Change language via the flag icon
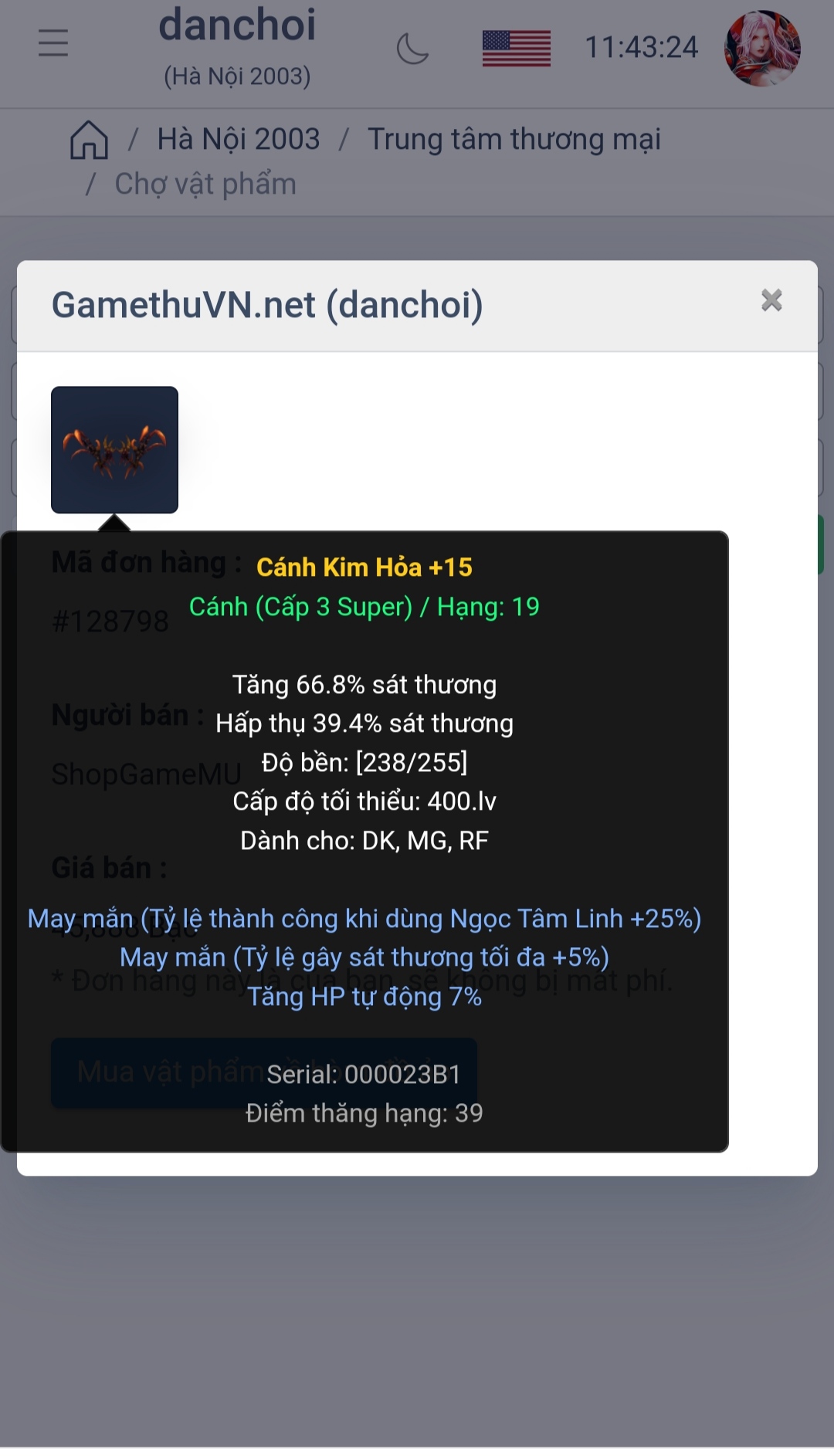The height and width of the screenshot is (1456, 834). [x=516, y=48]
